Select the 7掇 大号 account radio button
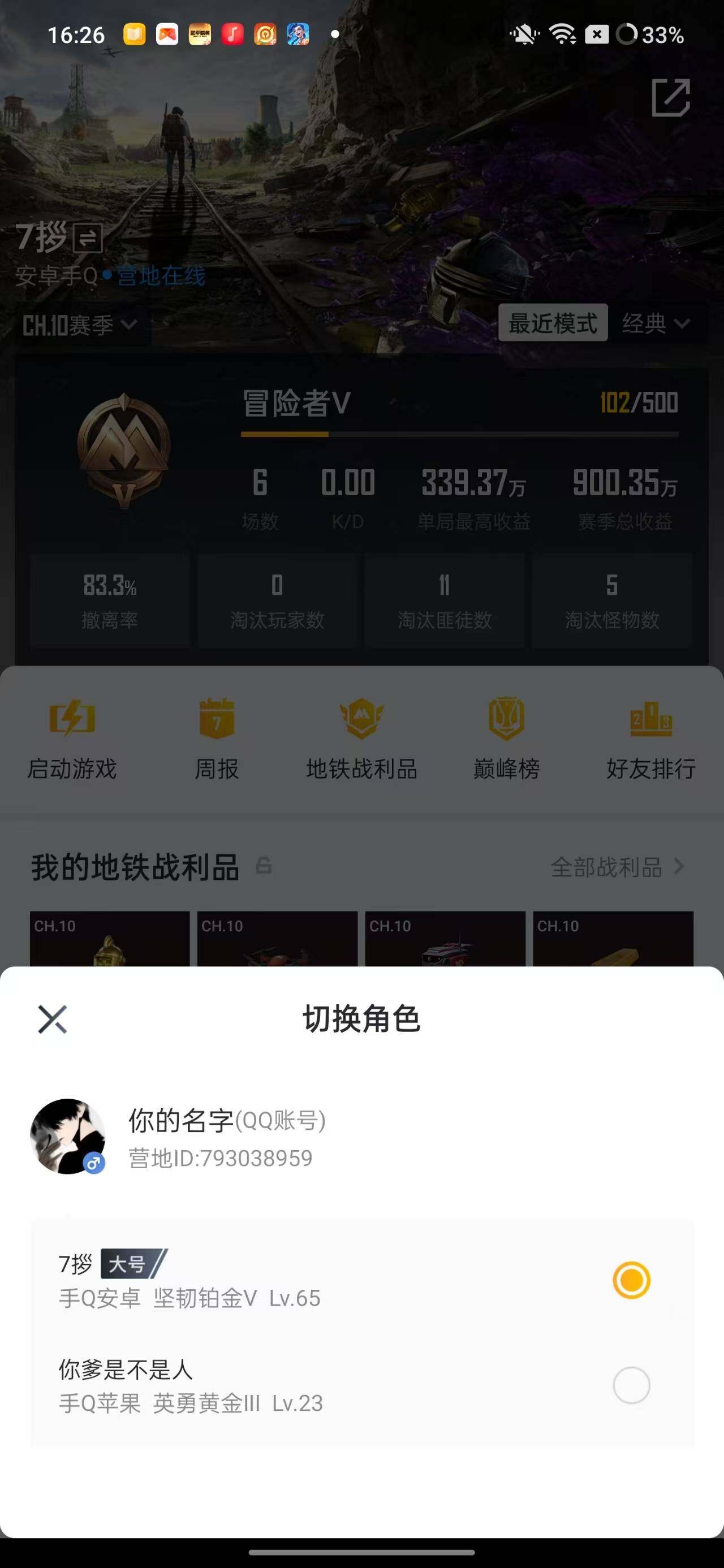The image size is (724, 1568). (631, 1280)
